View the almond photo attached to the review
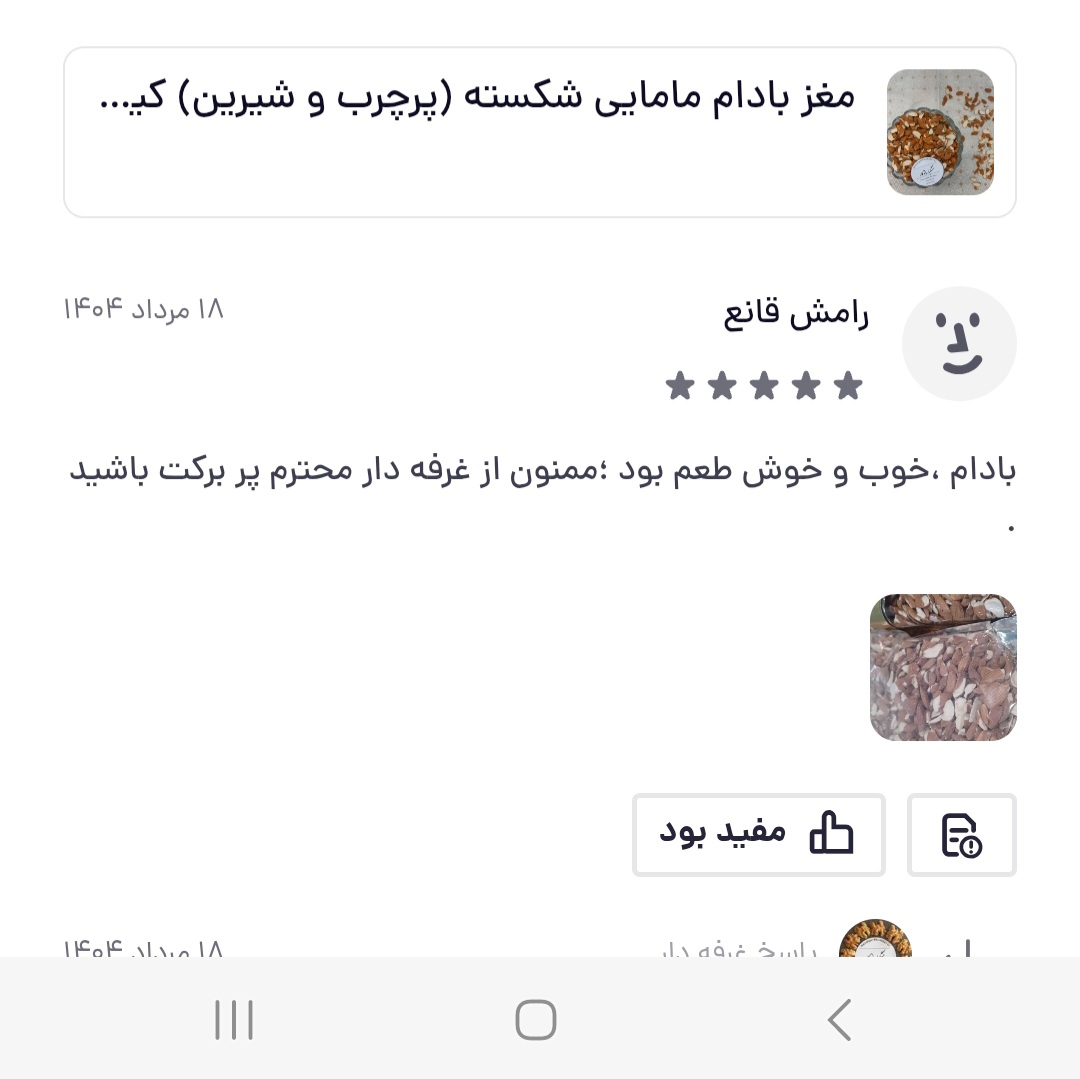Image resolution: width=1080 pixels, height=1079 pixels. [x=943, y=667]
